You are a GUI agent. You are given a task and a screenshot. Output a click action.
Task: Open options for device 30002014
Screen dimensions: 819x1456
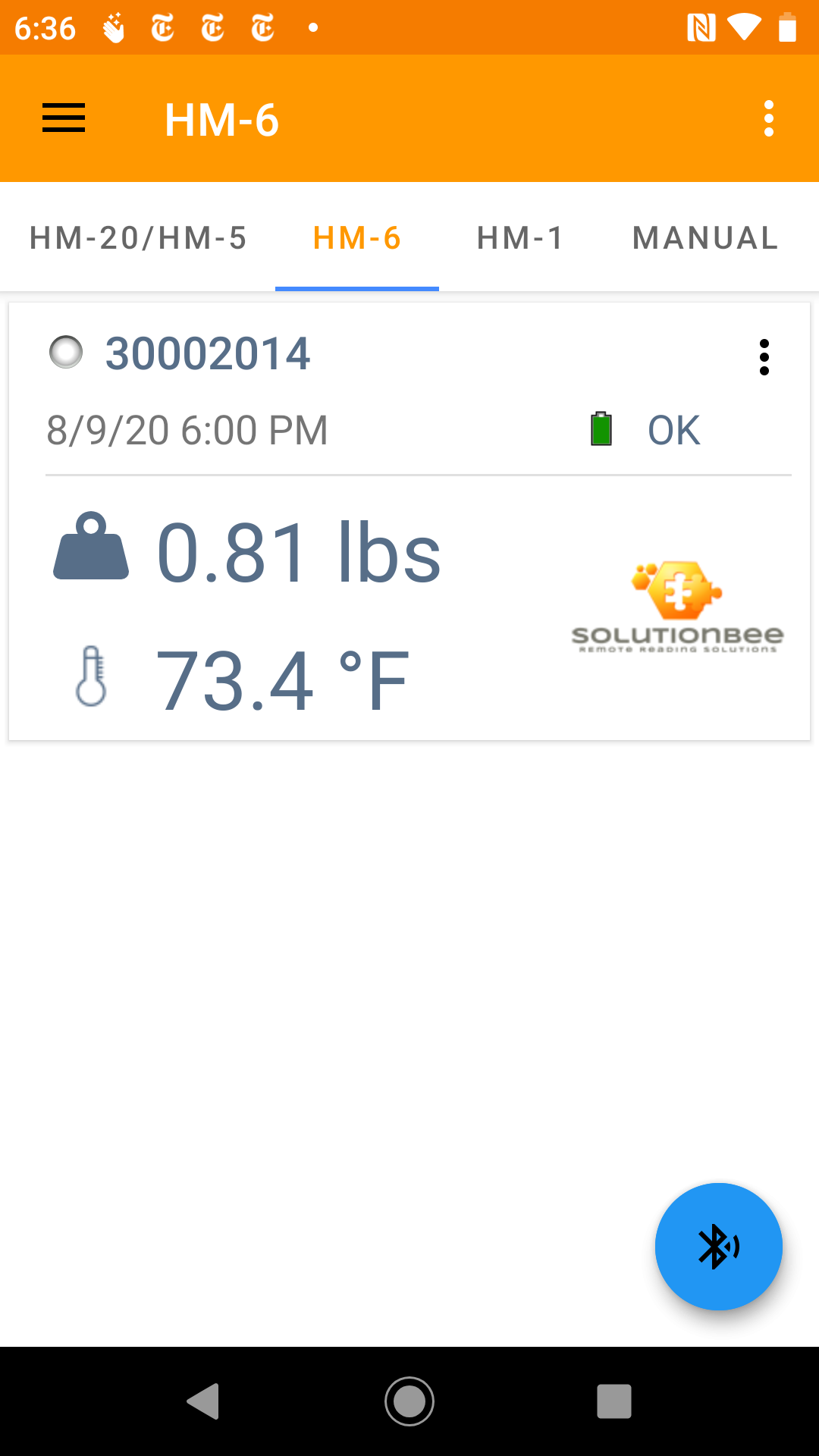764,357
